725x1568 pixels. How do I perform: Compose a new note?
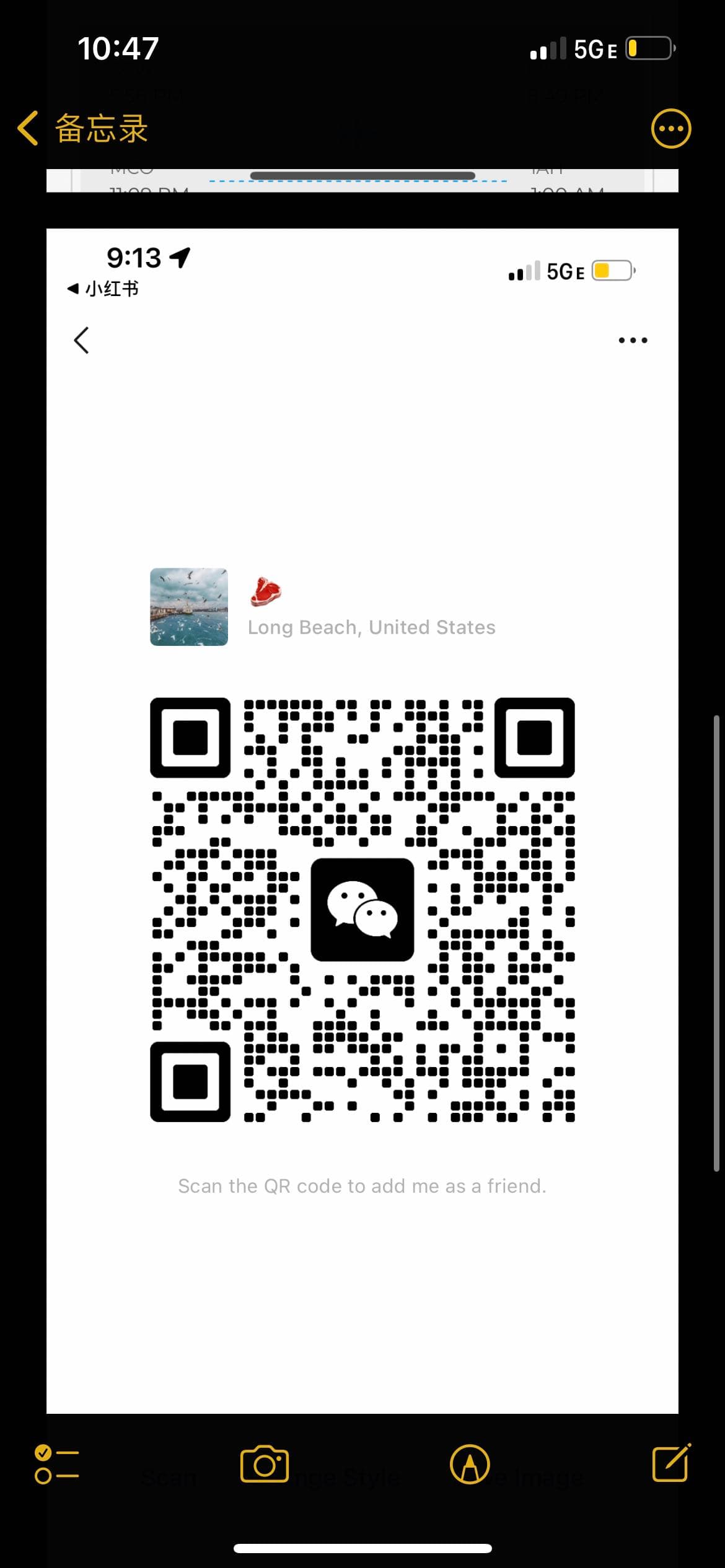click(671, 1464)
